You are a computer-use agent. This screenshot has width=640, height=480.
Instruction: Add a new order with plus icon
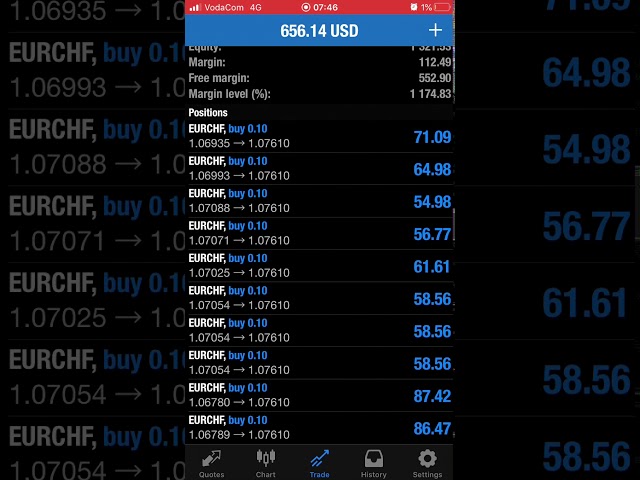click(x=434, y=31)
